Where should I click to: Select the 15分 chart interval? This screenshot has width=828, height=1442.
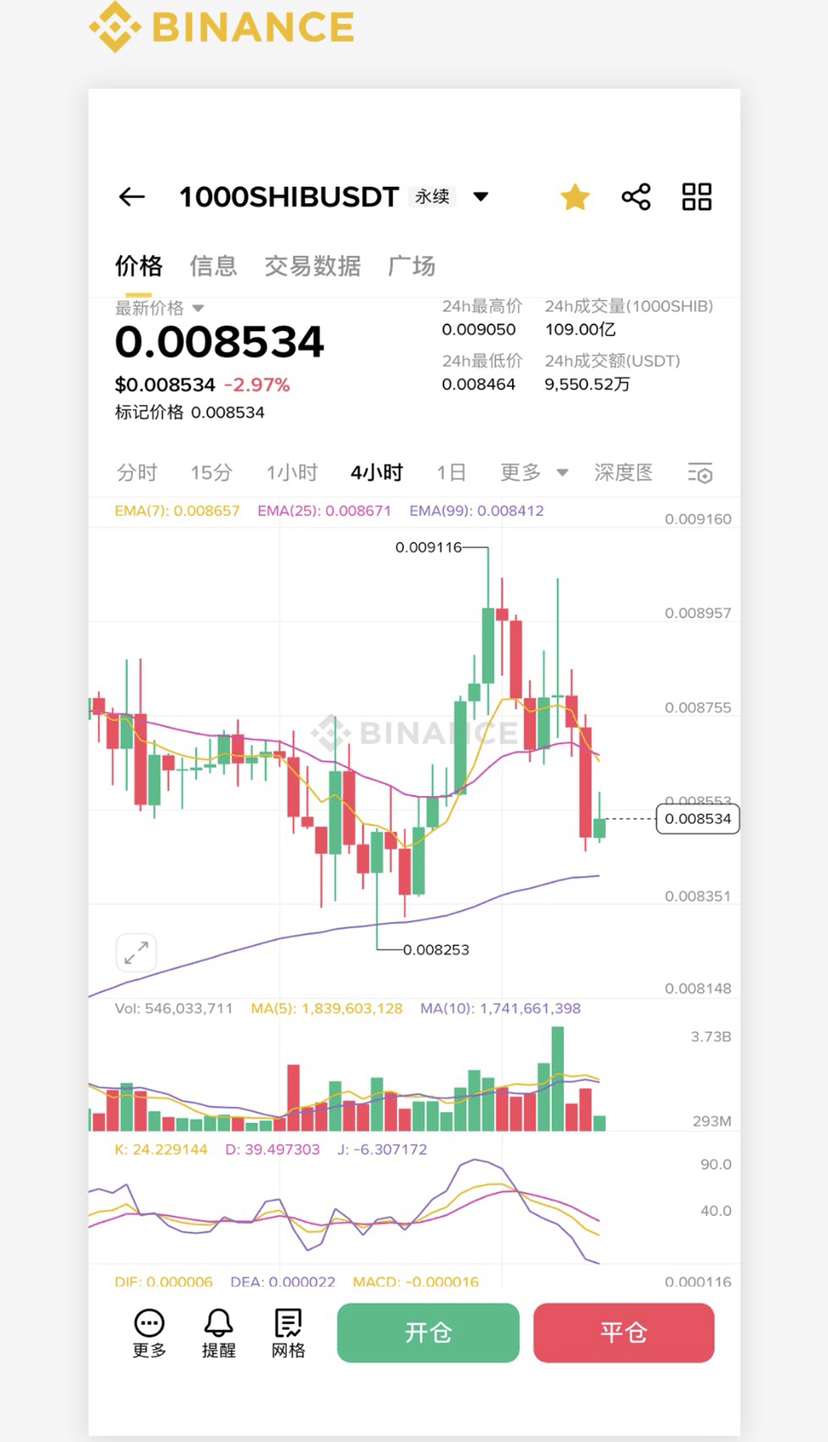pos(211,473)
